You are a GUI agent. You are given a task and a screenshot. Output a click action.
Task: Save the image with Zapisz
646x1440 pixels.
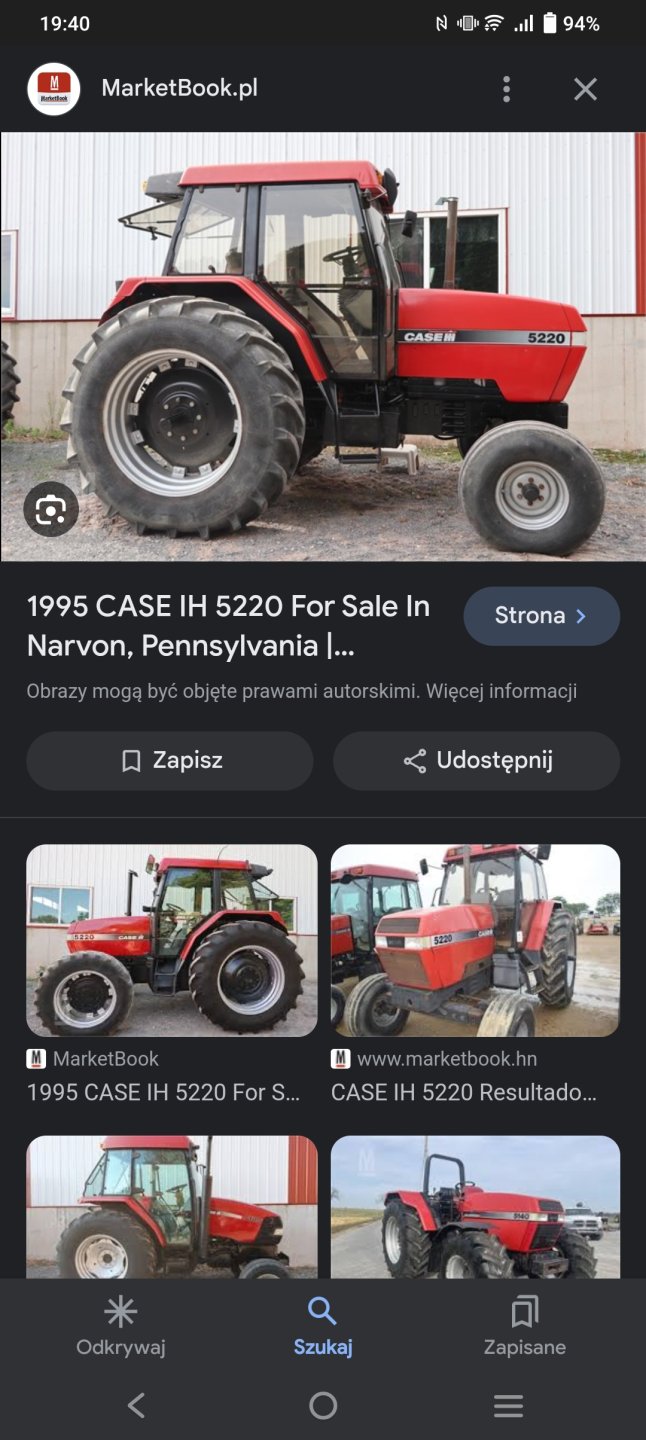coord(170,761)
